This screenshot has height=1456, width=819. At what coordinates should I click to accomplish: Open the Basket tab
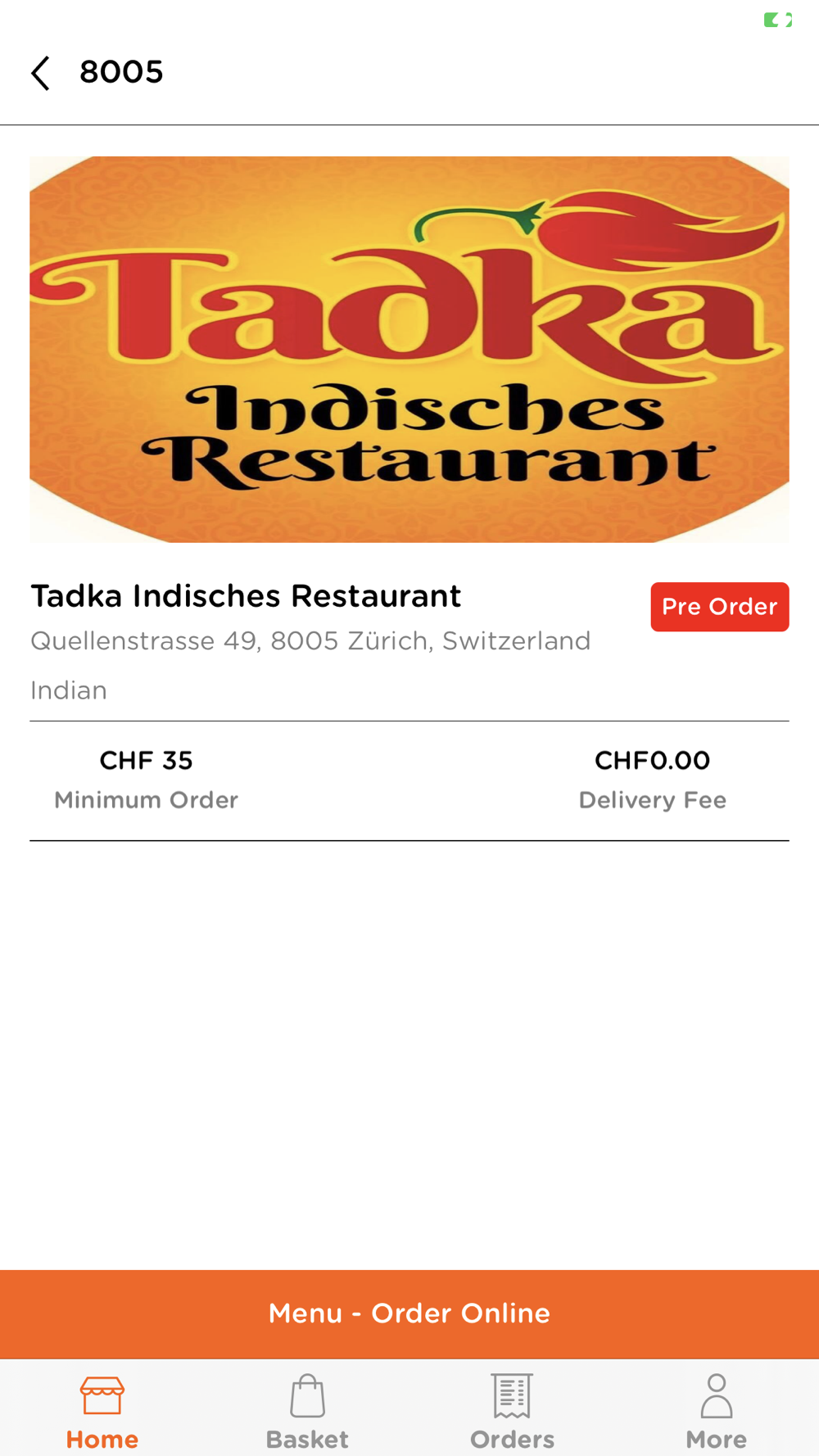tap(307, 1413)
